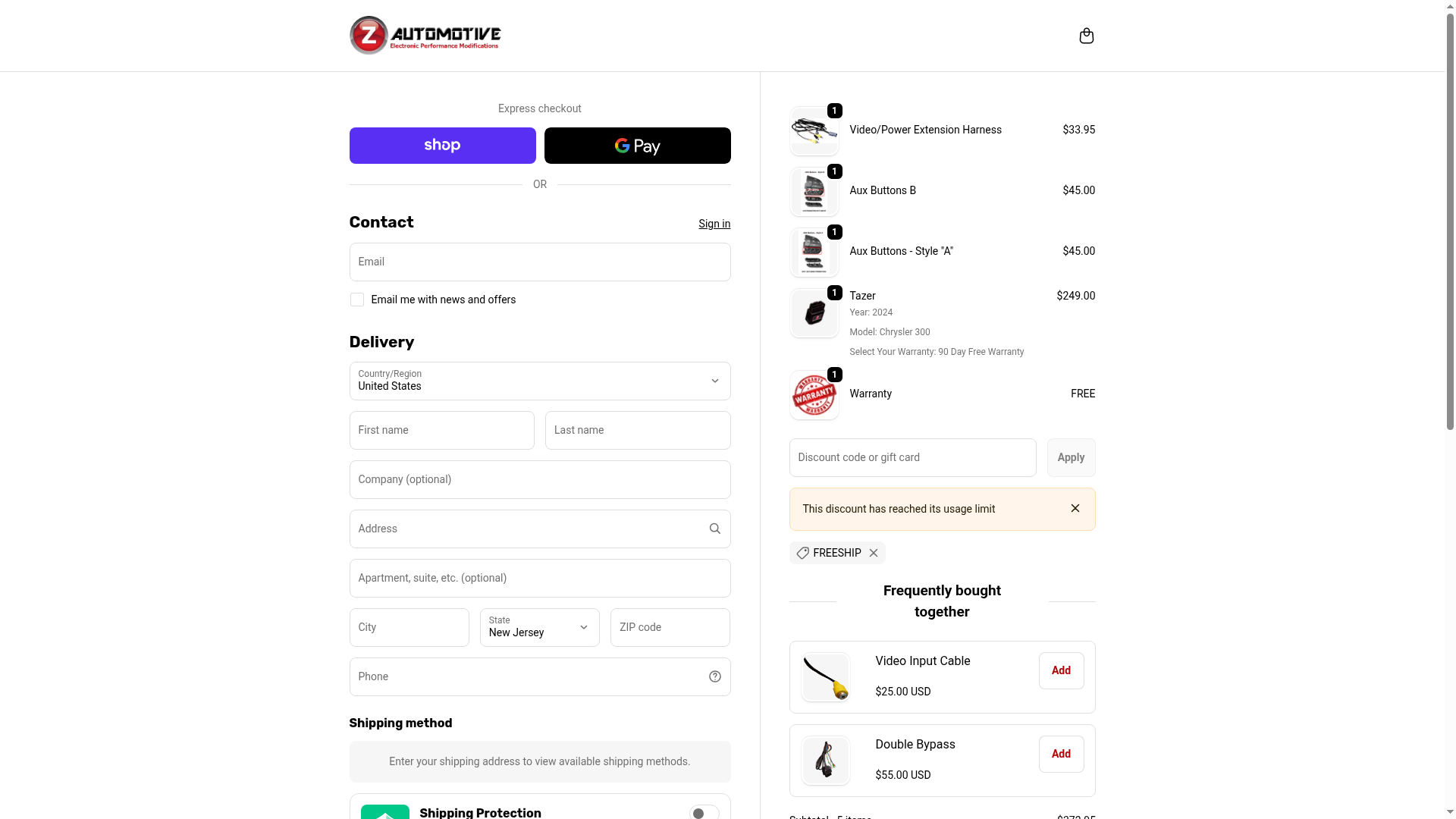1456x819 pixels.
Task: Tap the Last name field
Action: [x=637, y=430]
